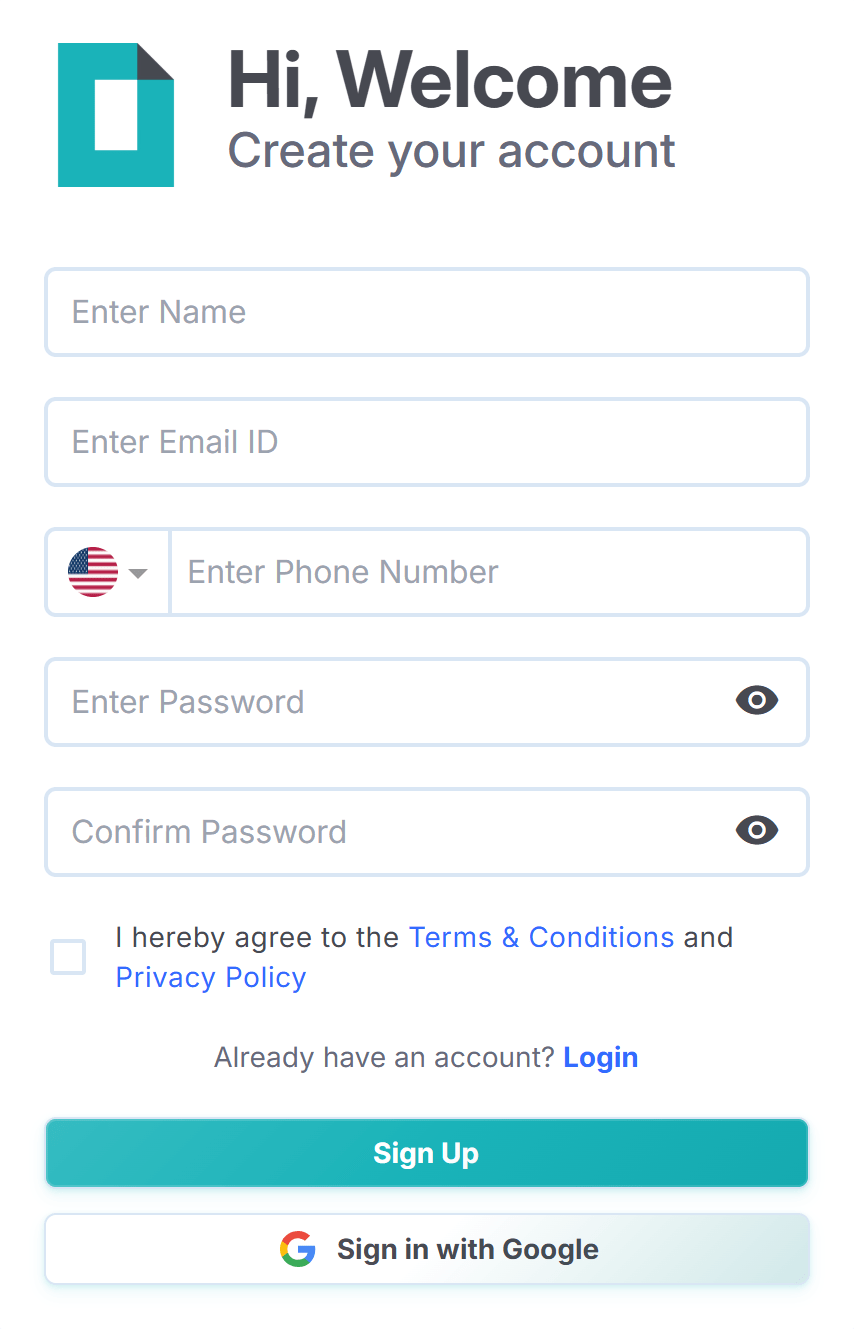The width and height of the screenshot is (854, 1329).
Task: Click the teal document logo icon
Action: click(115, 114)
